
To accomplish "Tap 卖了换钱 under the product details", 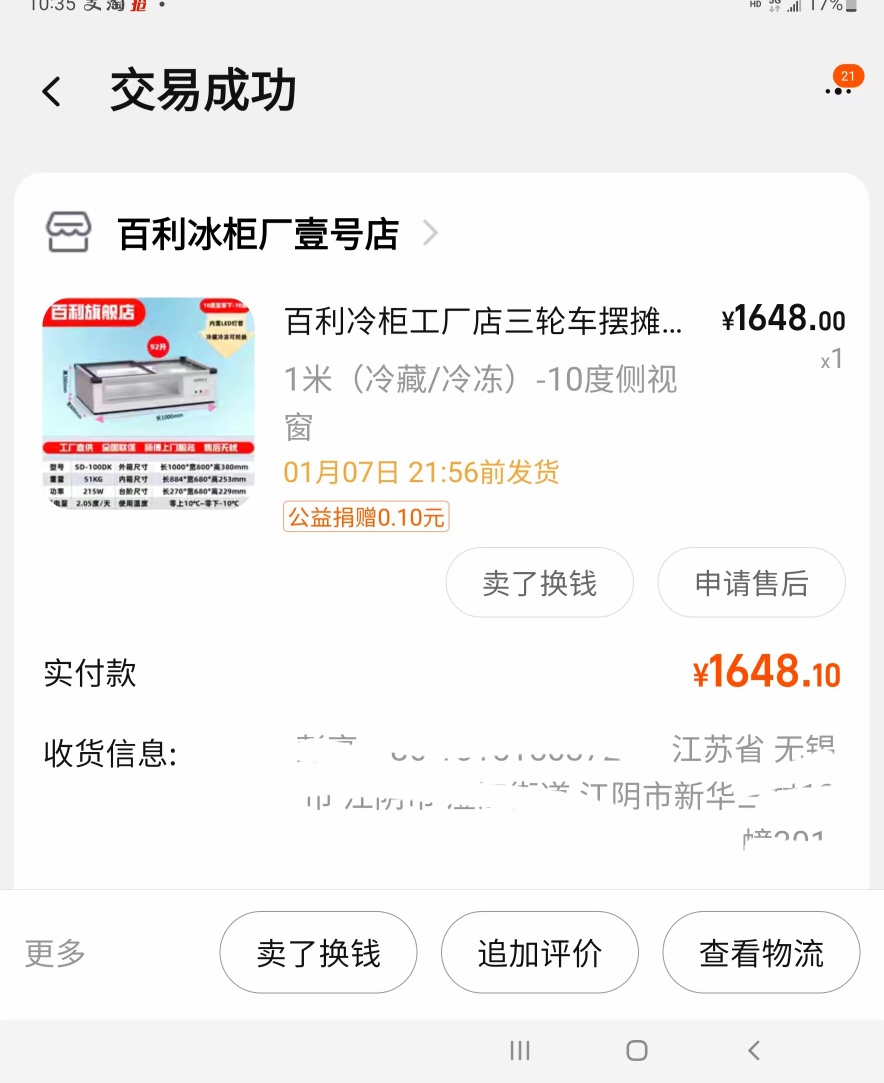I will pyautogui.click(x=539, y=583).
